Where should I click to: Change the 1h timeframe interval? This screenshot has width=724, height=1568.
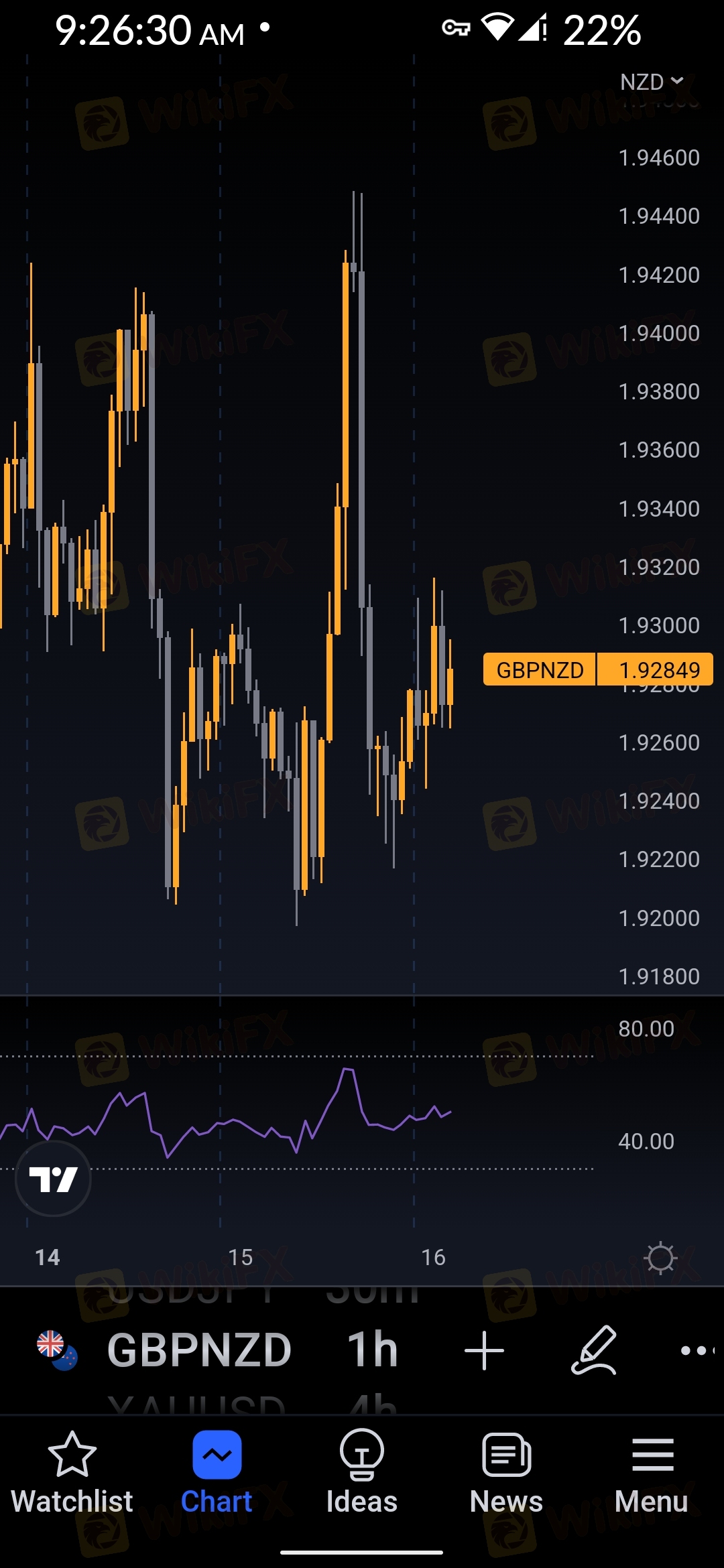click(x=373, y=1350)
